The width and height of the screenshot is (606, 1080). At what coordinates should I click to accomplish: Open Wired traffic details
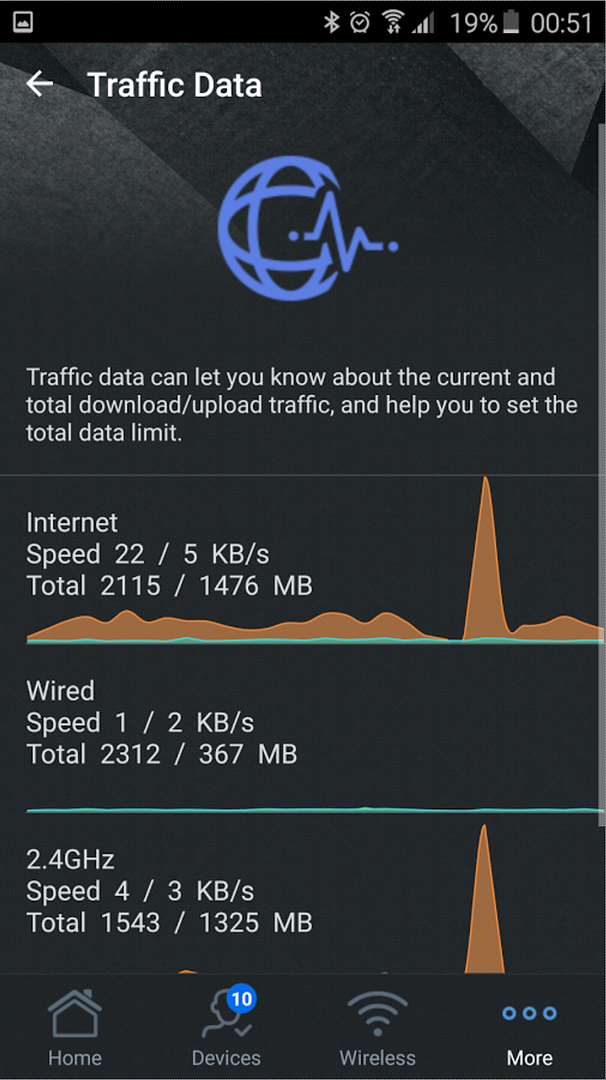pos(300,728)
